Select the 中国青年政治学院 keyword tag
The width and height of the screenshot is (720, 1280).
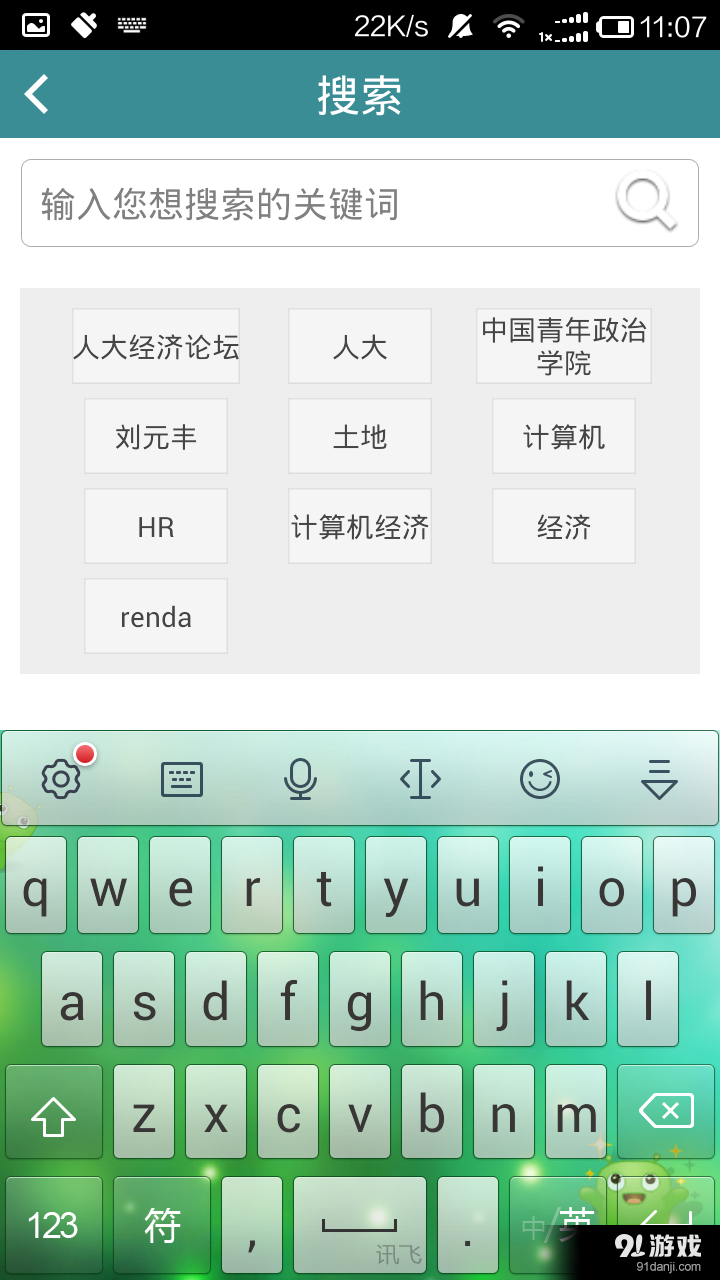pyautogui.click(x=563, y=346)
